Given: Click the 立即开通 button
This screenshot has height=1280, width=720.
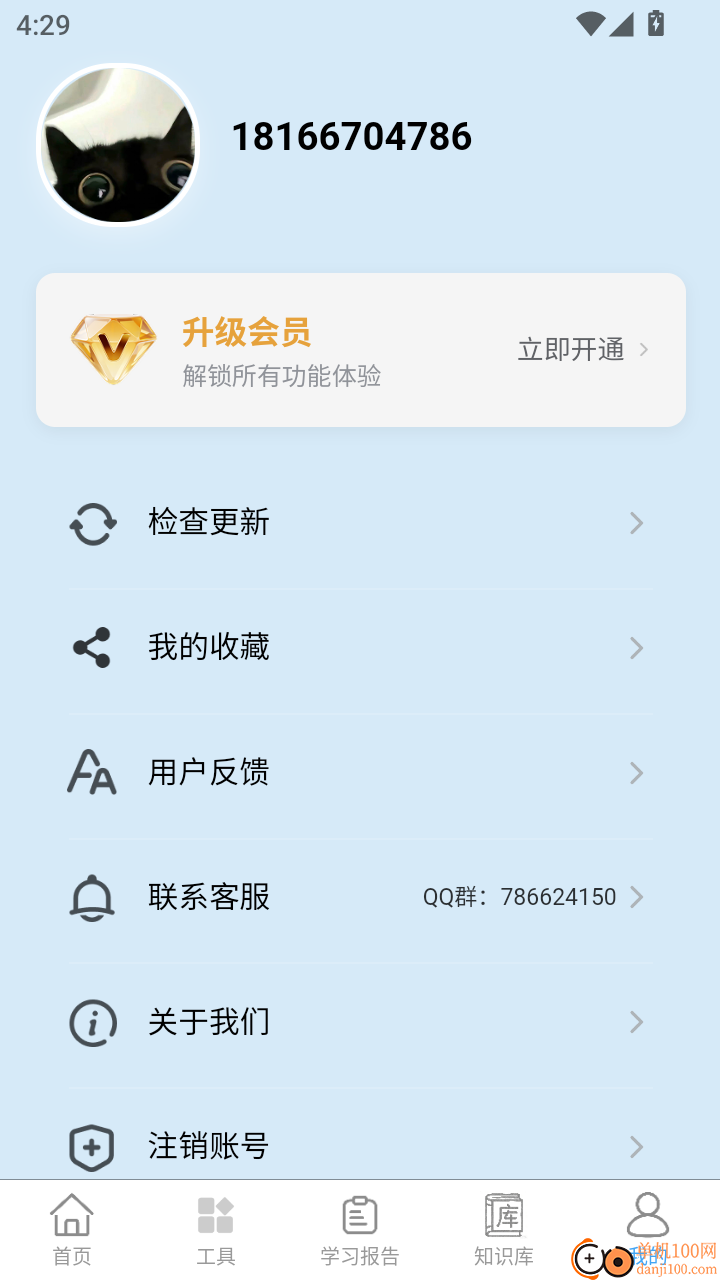Looking at the screenshot, I should tap(571, 349).
